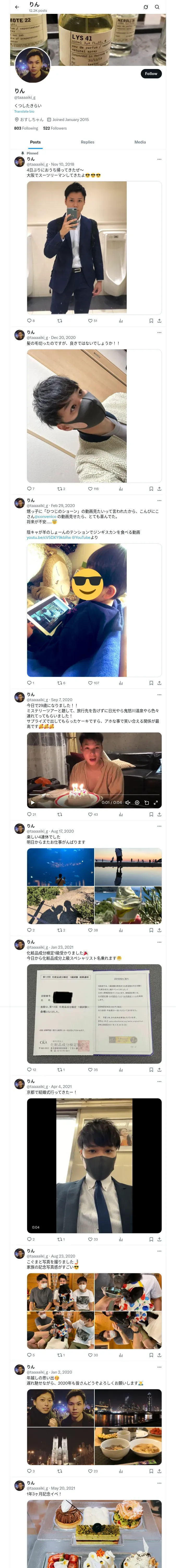Reply to the Aug 23, 2020 post
Image resolution: width=176 pixels, height=1568 pixels.
coord(29,1355)
